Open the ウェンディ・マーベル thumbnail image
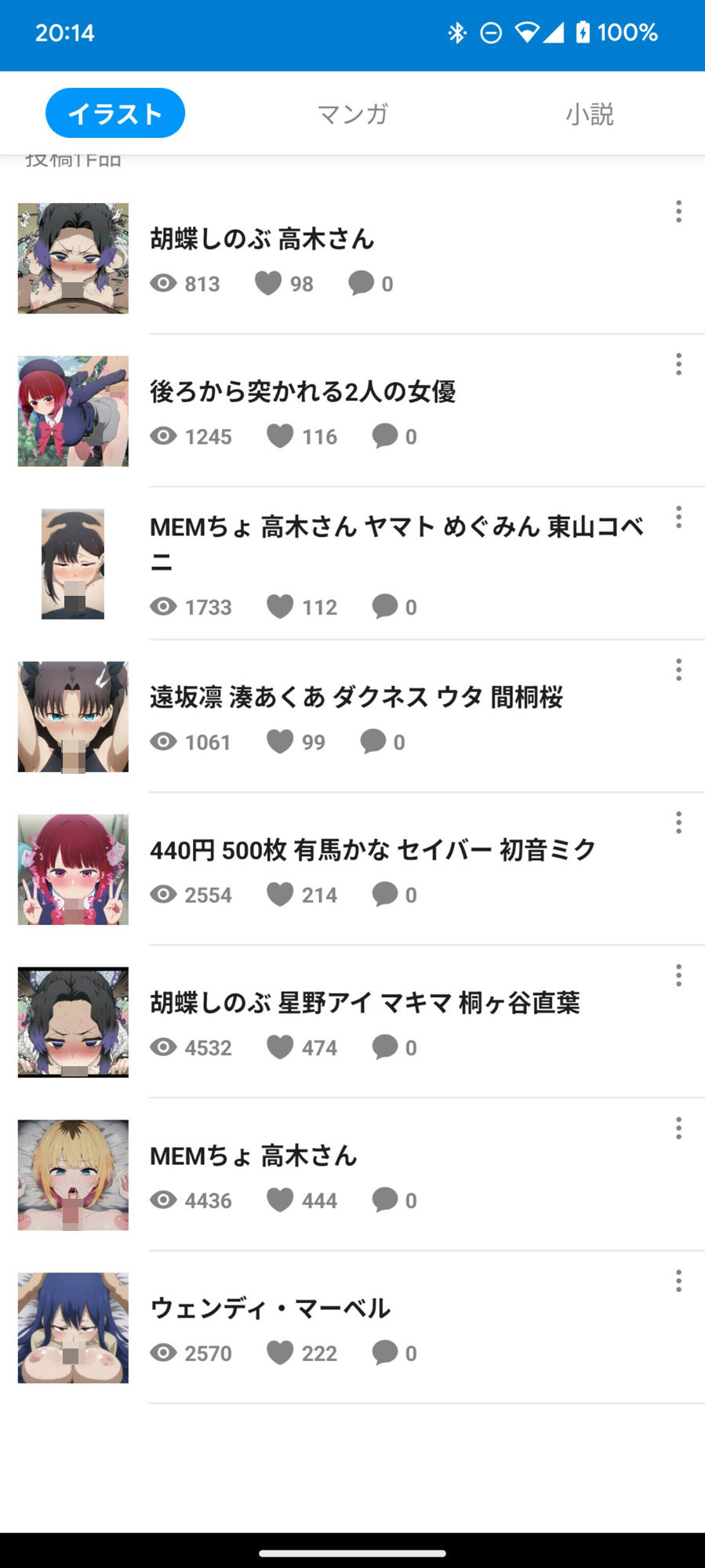This screenshot has width=705, height=1568. 72,1327
